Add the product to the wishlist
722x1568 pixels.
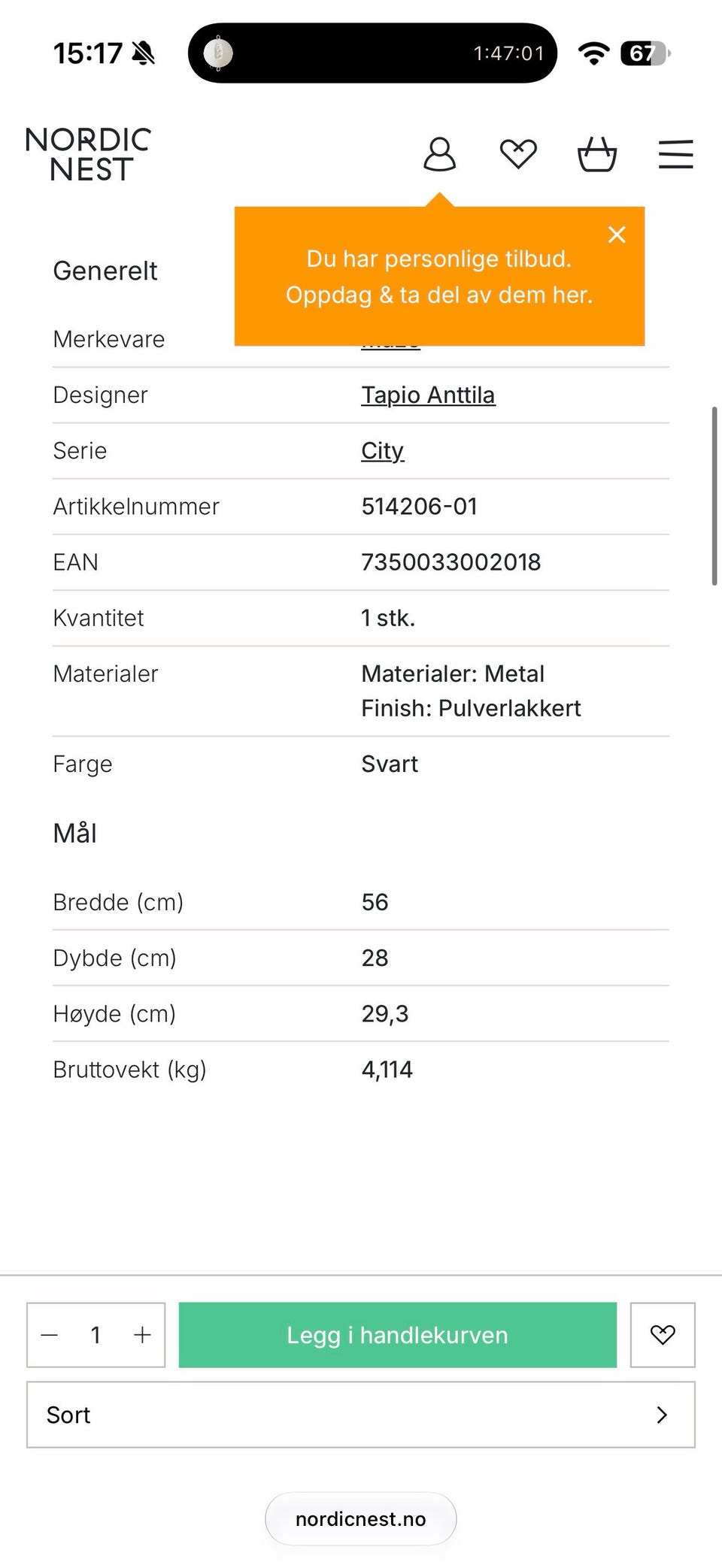click(x=663, y=1335)
